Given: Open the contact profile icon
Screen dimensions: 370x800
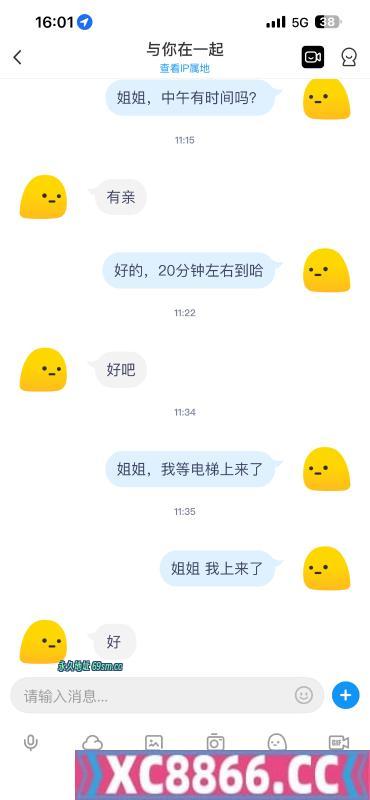Looking at the screenshot, I should tap(349, 57).
